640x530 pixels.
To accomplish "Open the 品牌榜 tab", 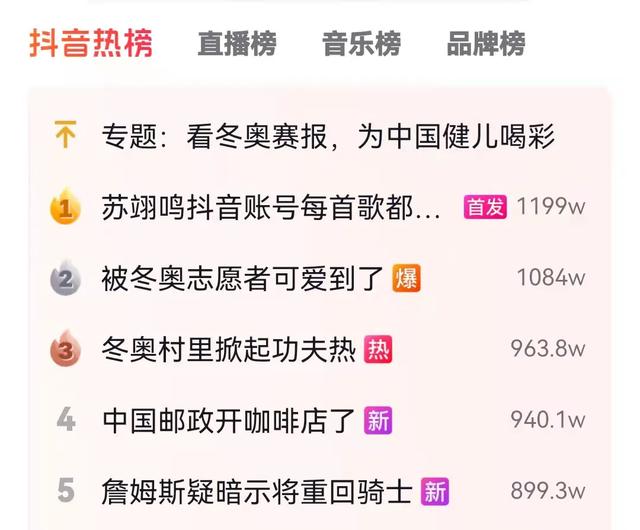I will (x=485, y=44).
